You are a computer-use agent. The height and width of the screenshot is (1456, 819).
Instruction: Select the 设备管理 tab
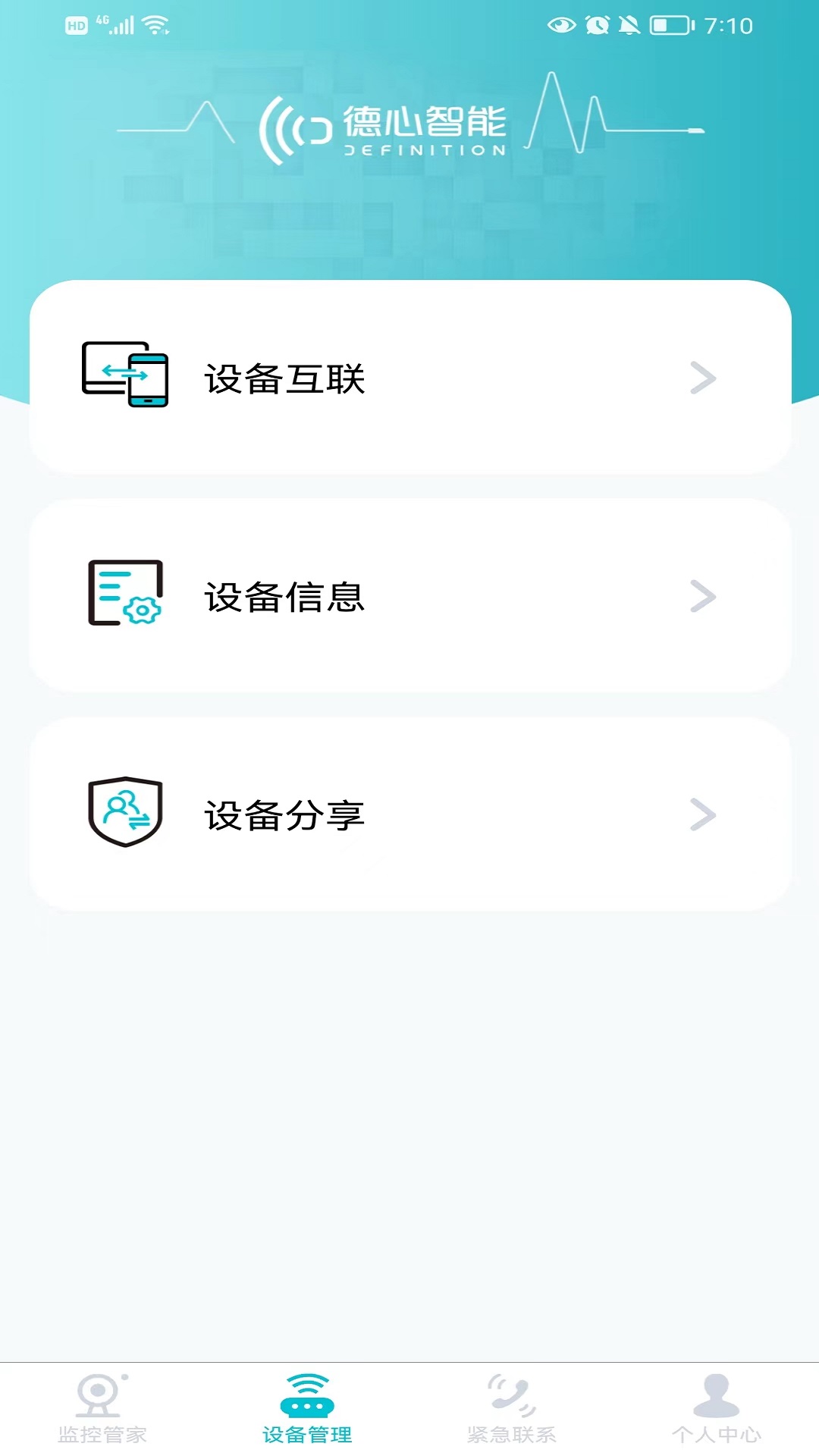click(307, 1409)
